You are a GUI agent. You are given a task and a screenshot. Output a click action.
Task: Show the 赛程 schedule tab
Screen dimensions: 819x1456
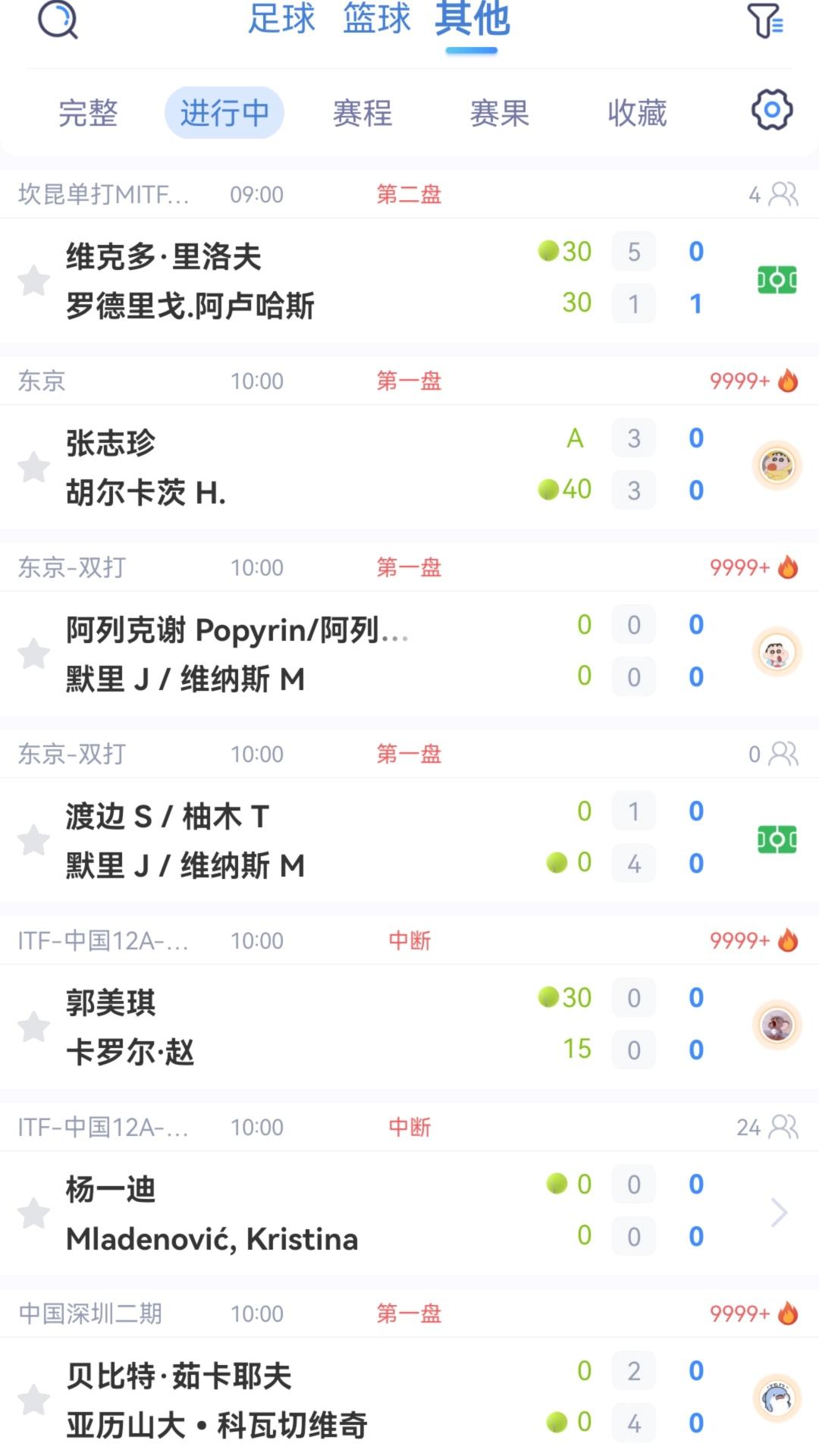tap(362, 113)
